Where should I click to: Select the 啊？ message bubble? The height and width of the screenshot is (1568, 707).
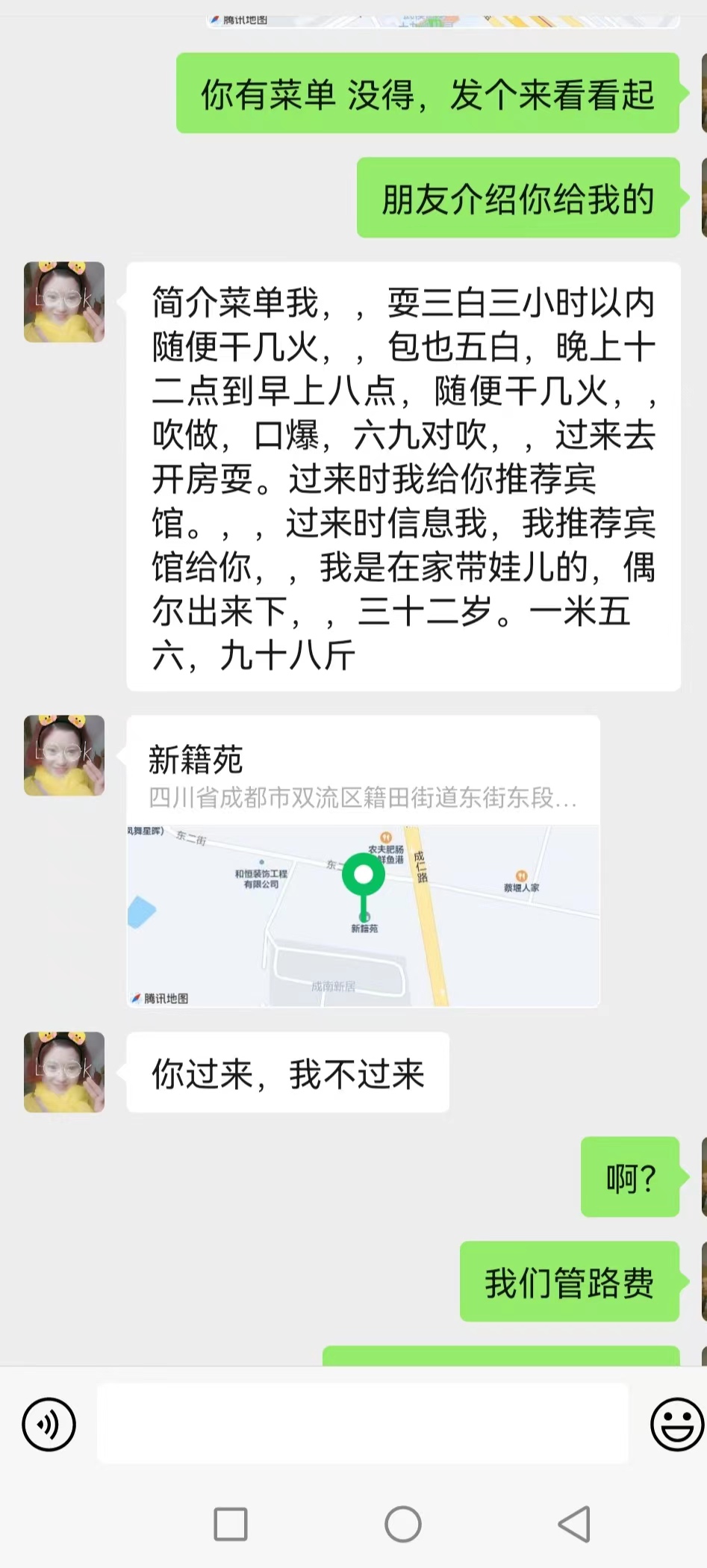629,1177
